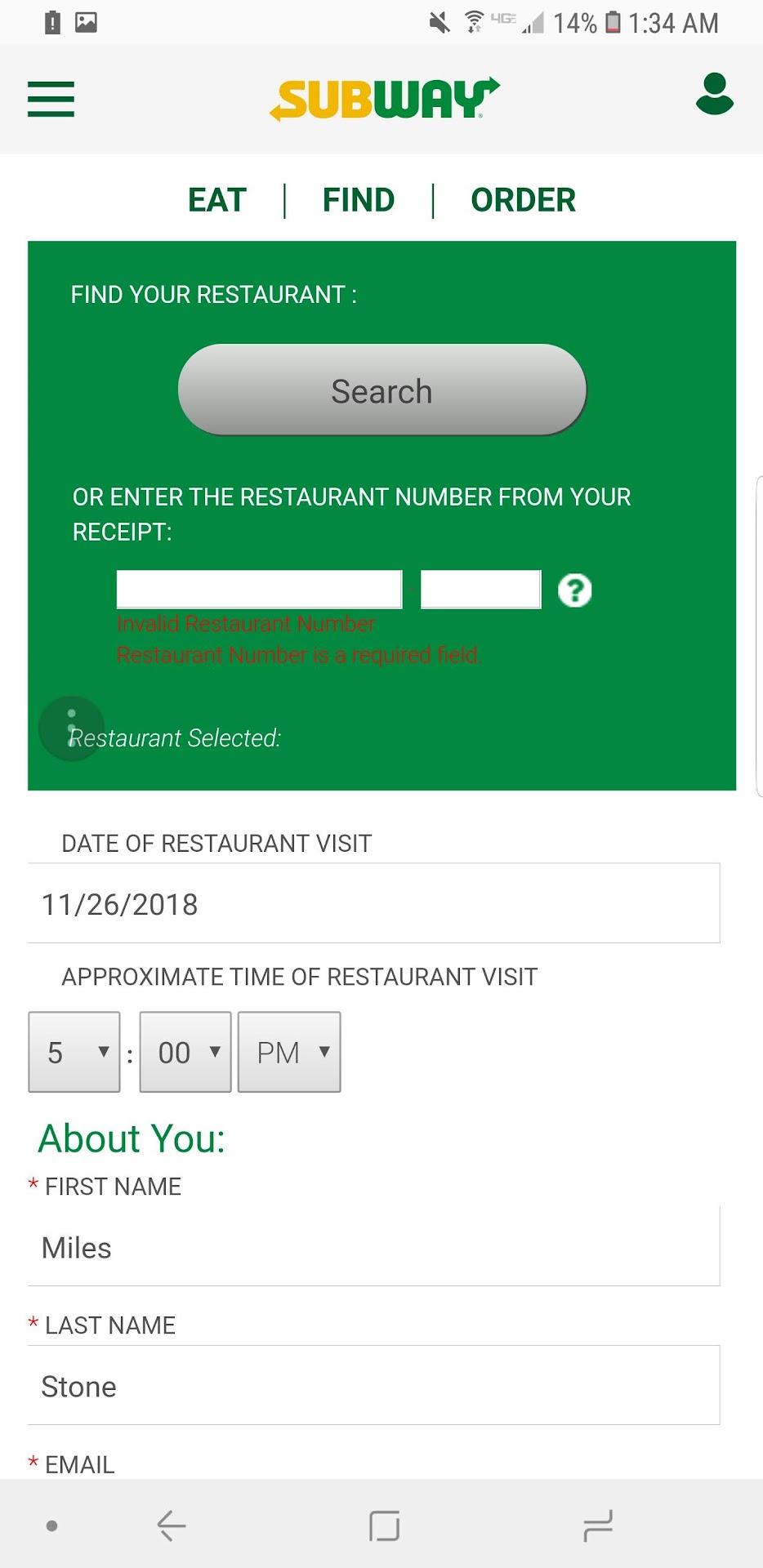Open the user account icon
Screen dimensions: 763x1568
click(714, 95)
